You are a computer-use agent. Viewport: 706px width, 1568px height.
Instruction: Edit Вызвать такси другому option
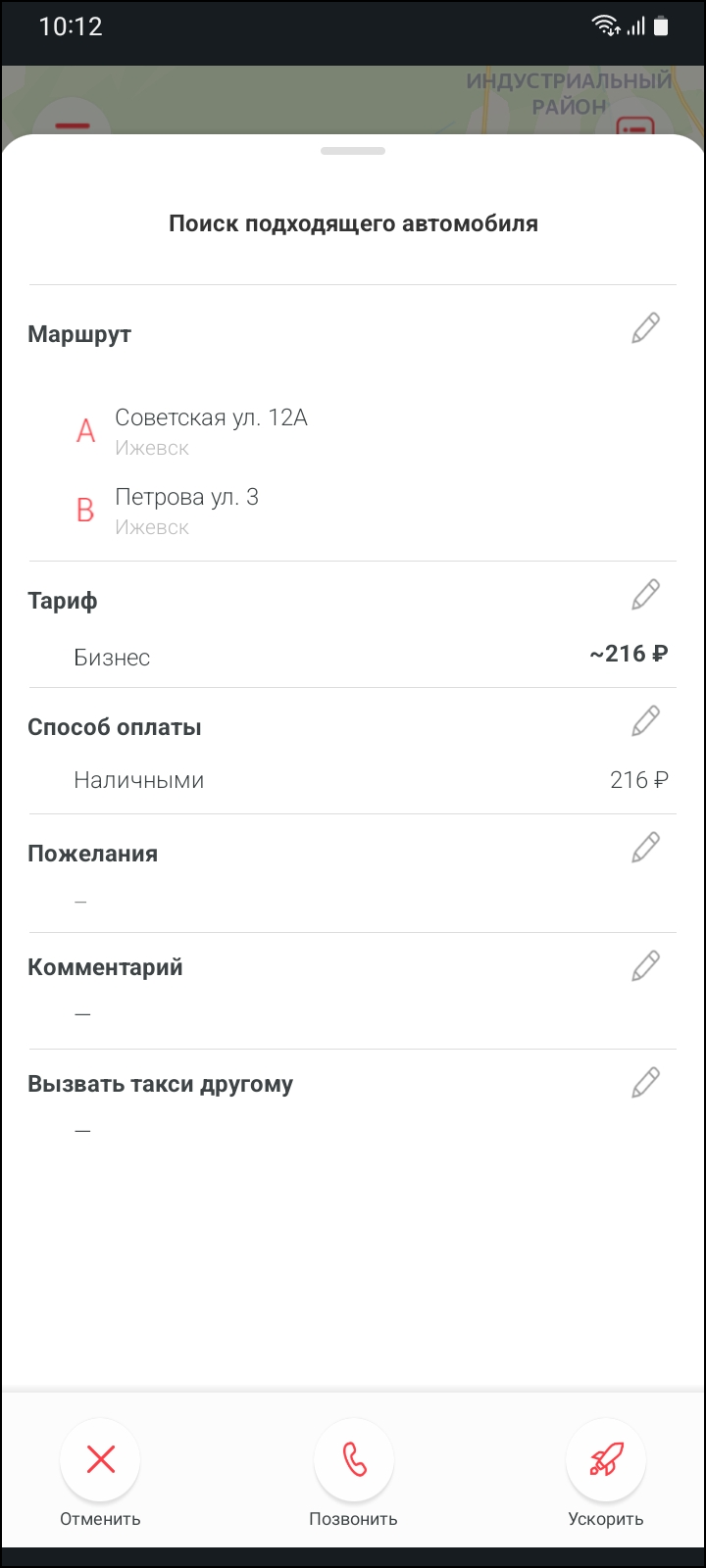click(645, 1083)
